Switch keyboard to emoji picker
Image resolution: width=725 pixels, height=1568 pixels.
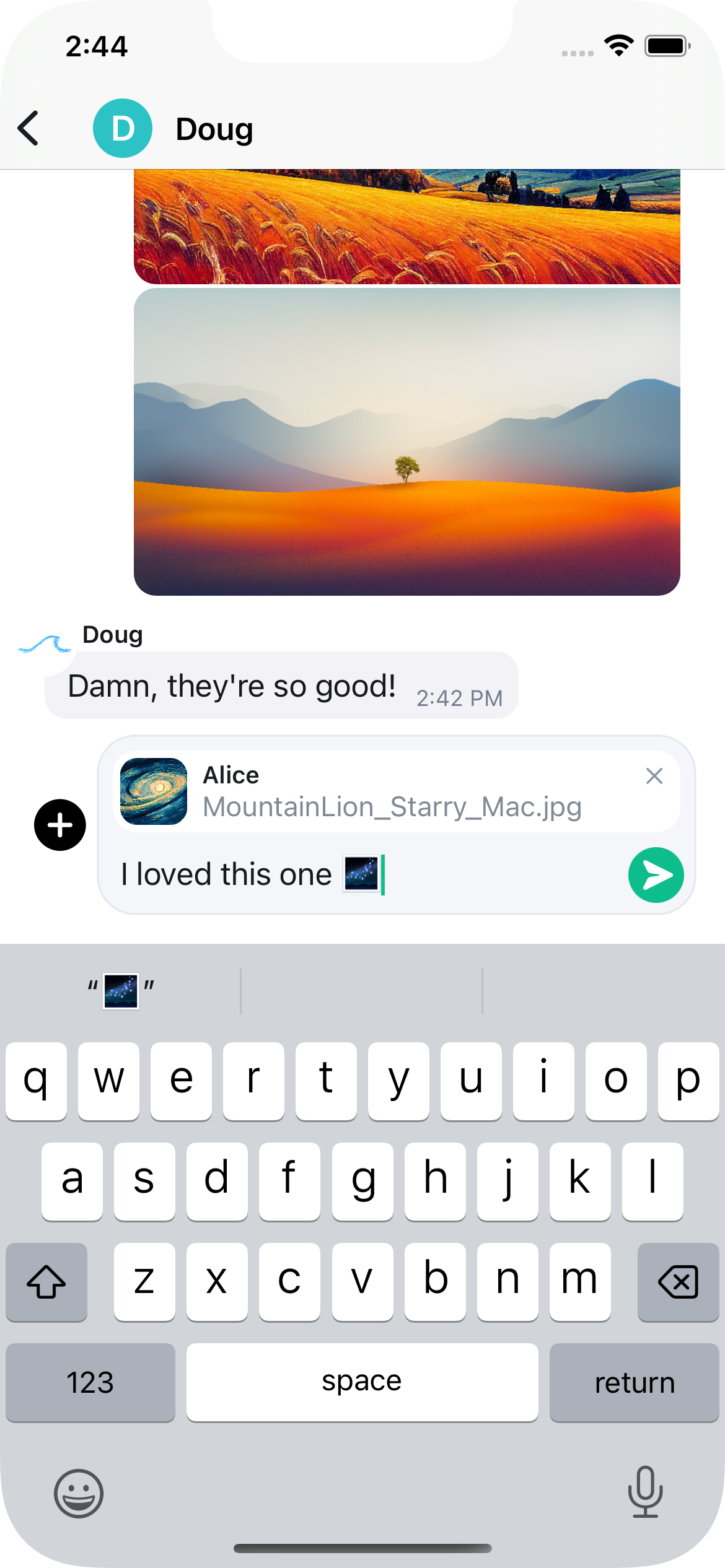(79, 1493)
